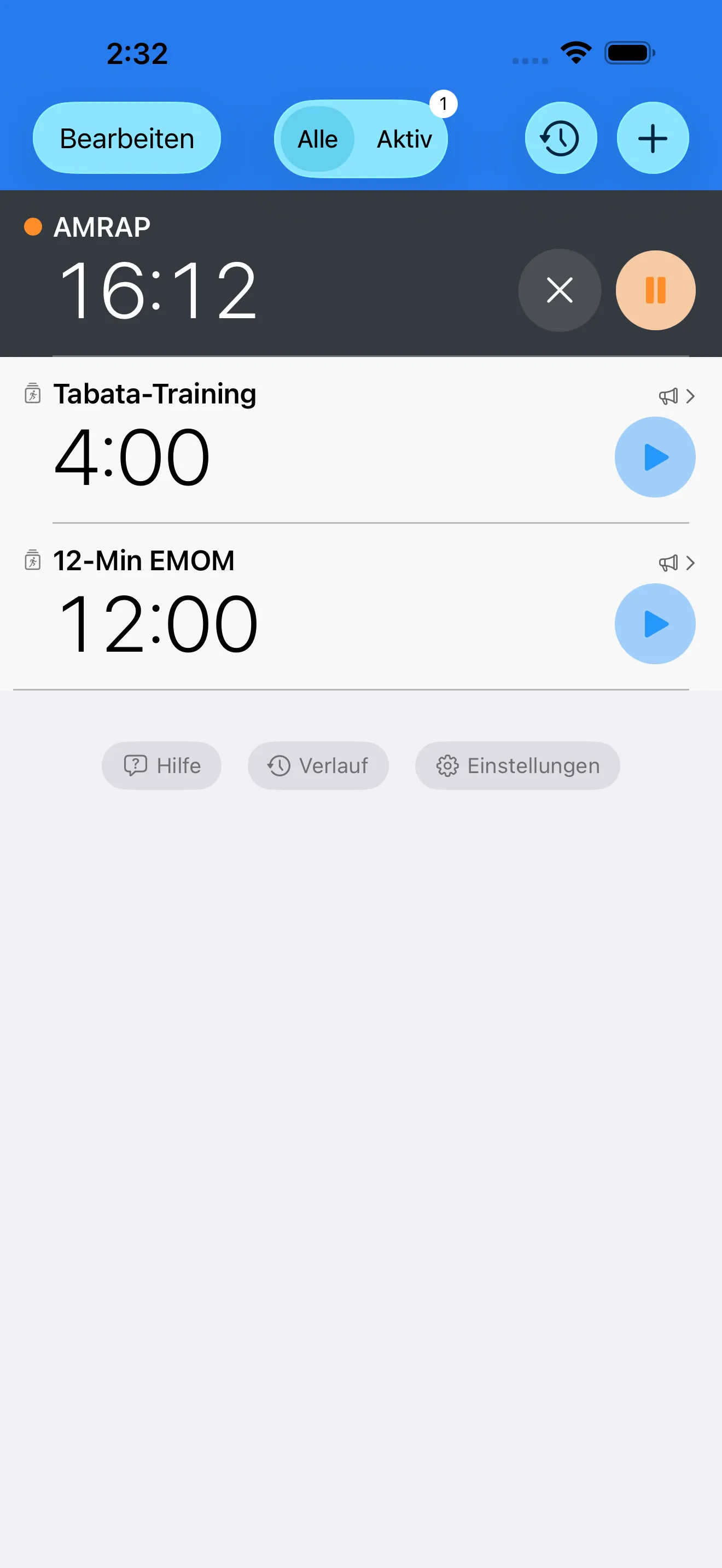Image resolution: width=722 pixels, height=1568 pixels.
Task: Open timer history via the clock icon
Action: [x=560, y=138]
